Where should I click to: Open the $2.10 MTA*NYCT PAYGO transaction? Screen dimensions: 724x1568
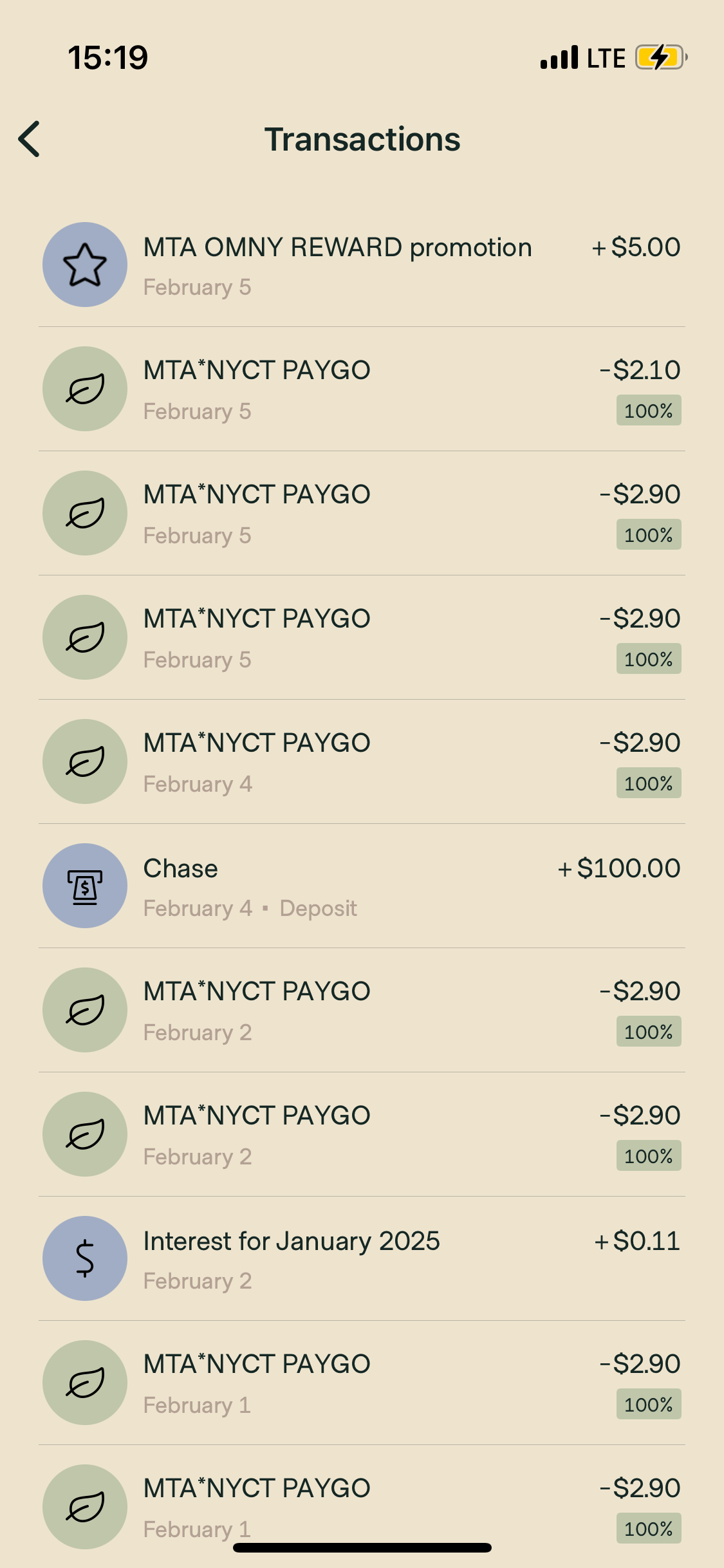362,389
